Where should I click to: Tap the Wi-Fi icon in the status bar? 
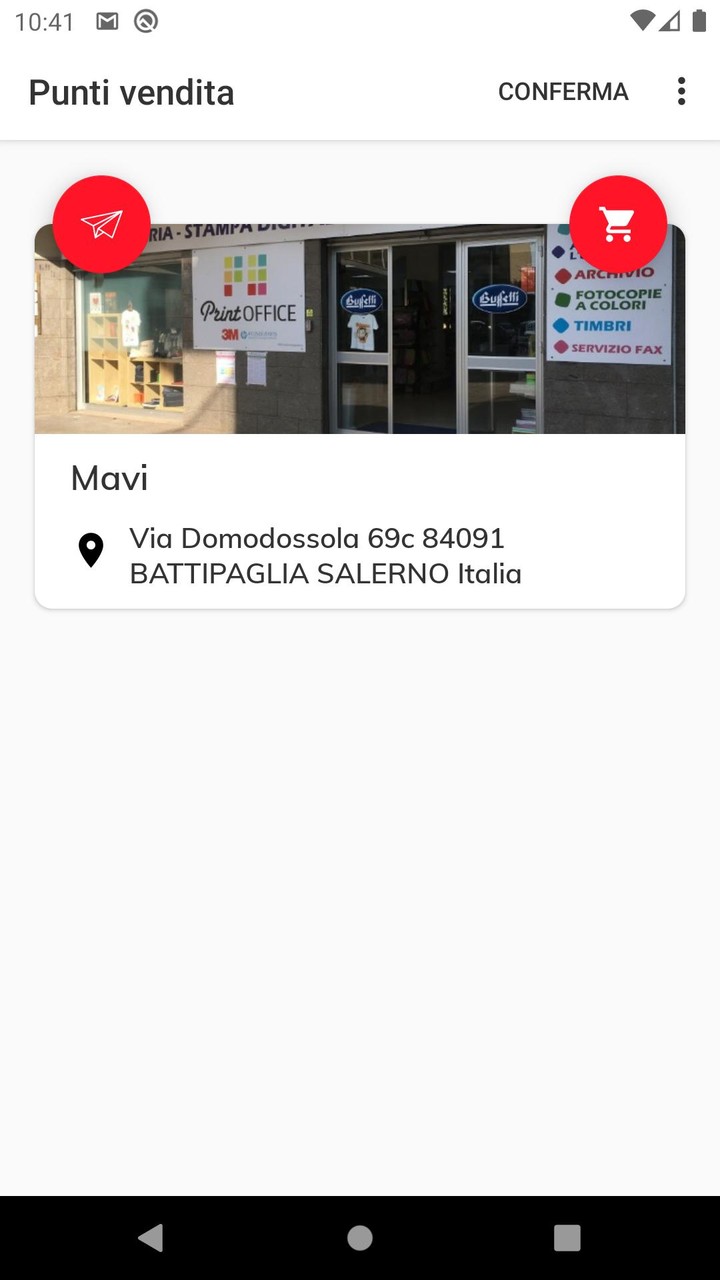coord(641,20)
